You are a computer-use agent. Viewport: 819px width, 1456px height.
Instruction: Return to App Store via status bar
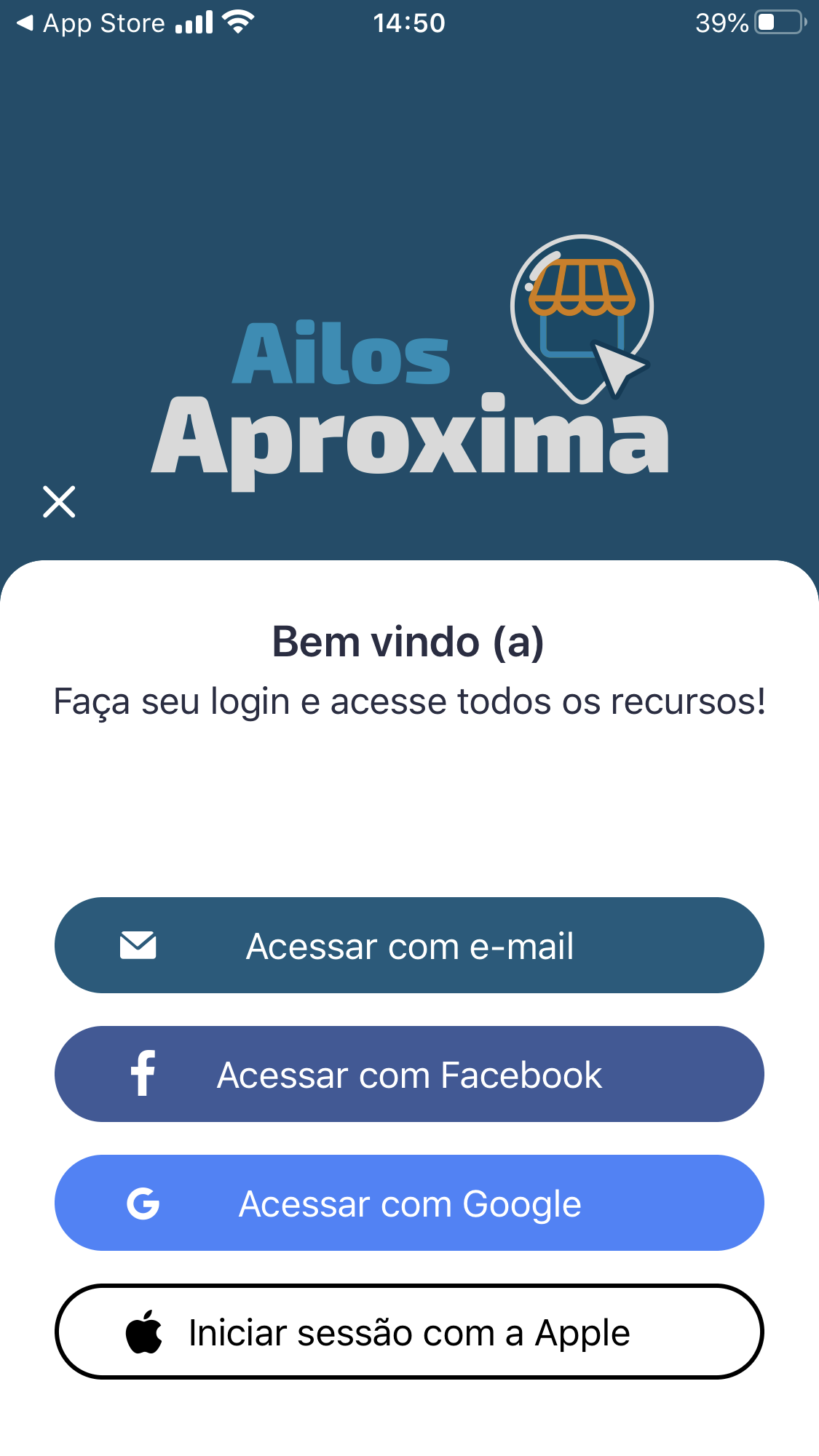coord(91,23)
